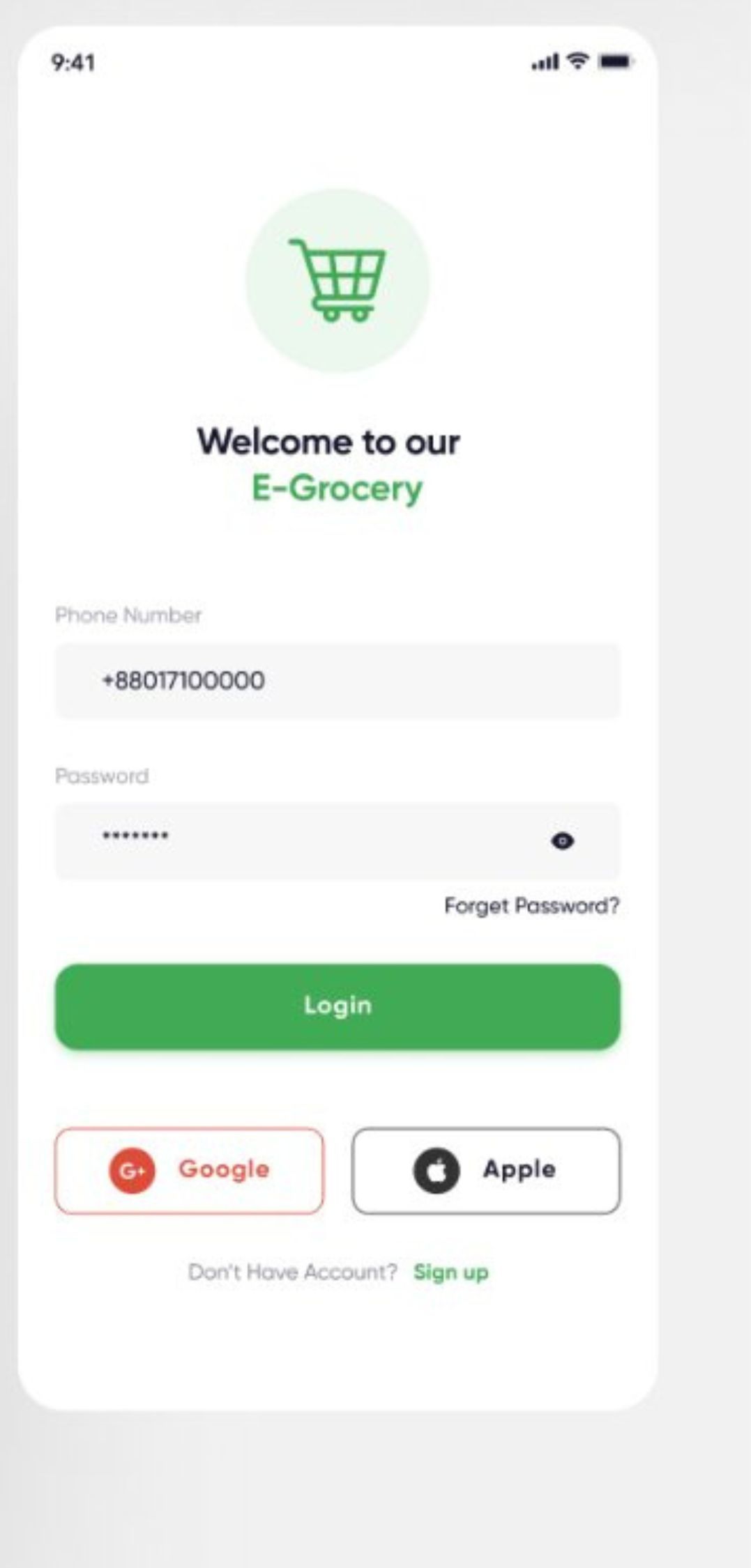The image size is (751, 1568).
Task: Open the Forget Password link
Action: 531,906
